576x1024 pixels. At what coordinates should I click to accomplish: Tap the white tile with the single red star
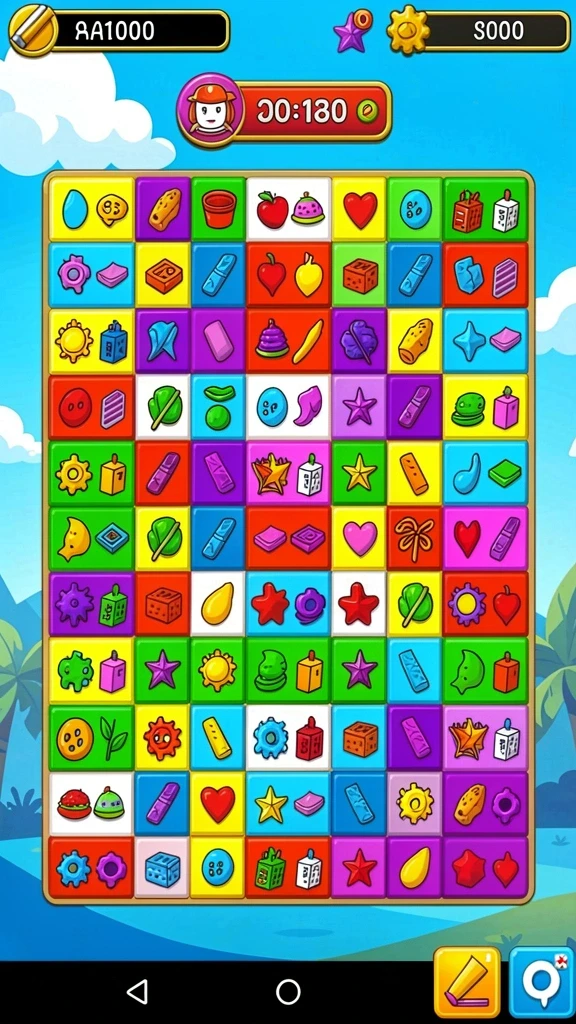359,604
